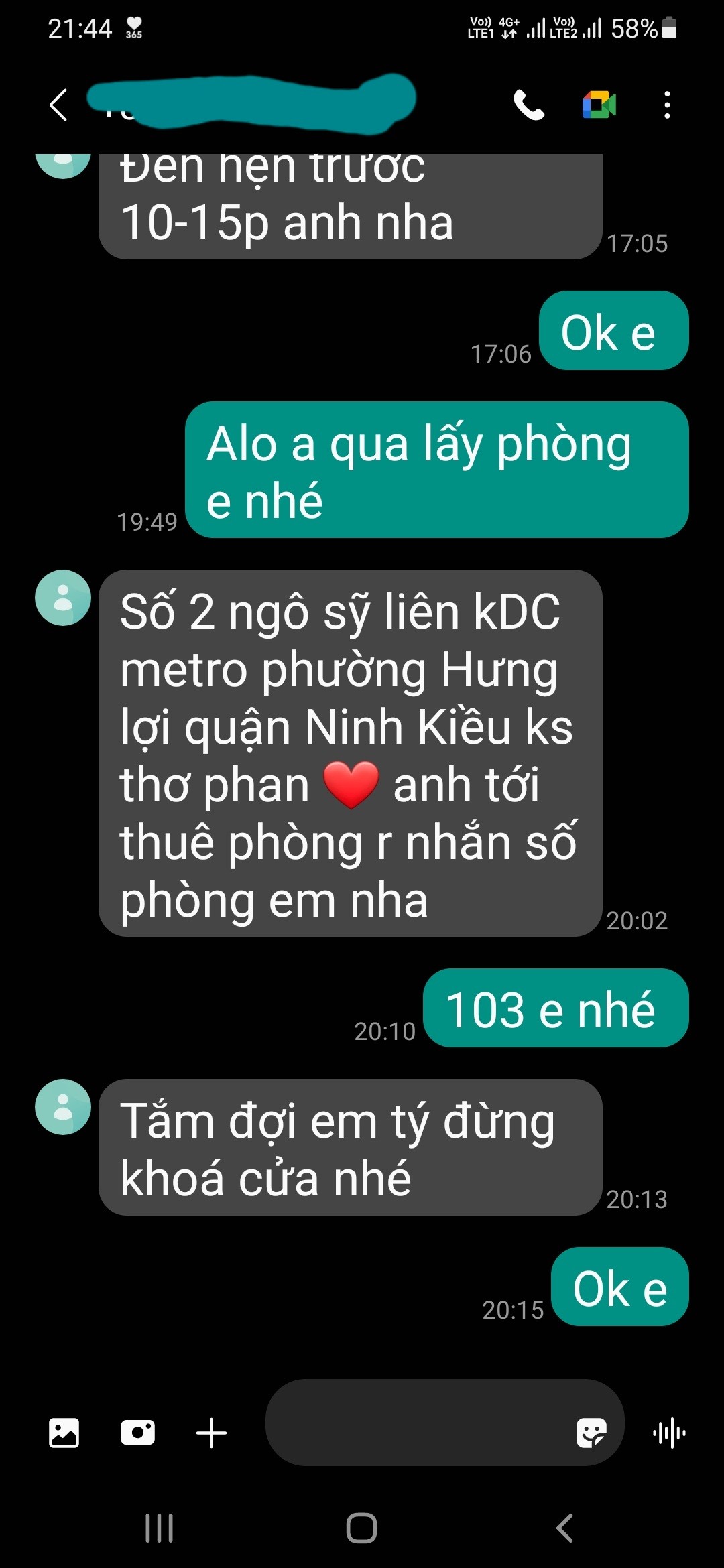Image resolution: width=724 pixels, height=1568 pixels.
Task: Open contact avatar beside the address message
Action: click(63, 598)
